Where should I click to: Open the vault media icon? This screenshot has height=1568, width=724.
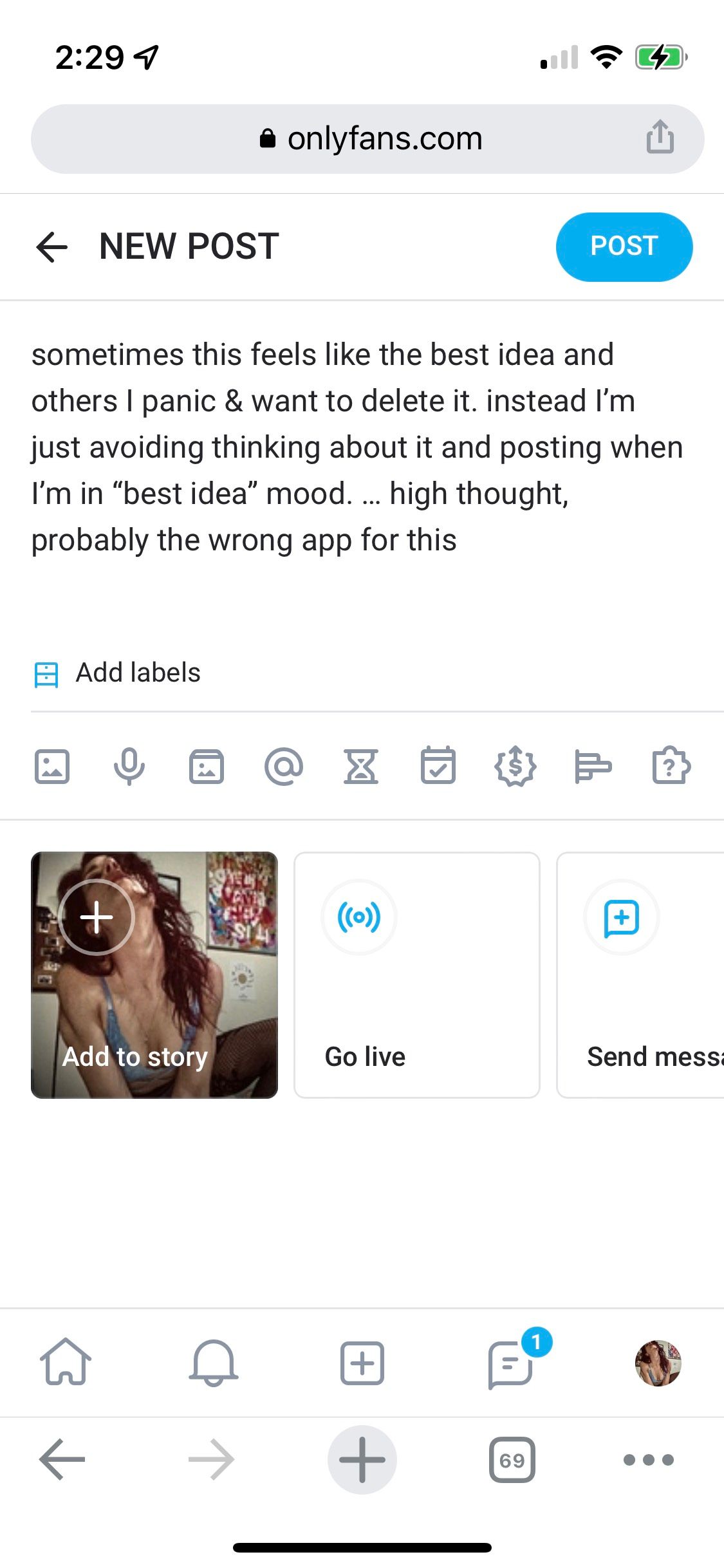click(x=207, y=767)
